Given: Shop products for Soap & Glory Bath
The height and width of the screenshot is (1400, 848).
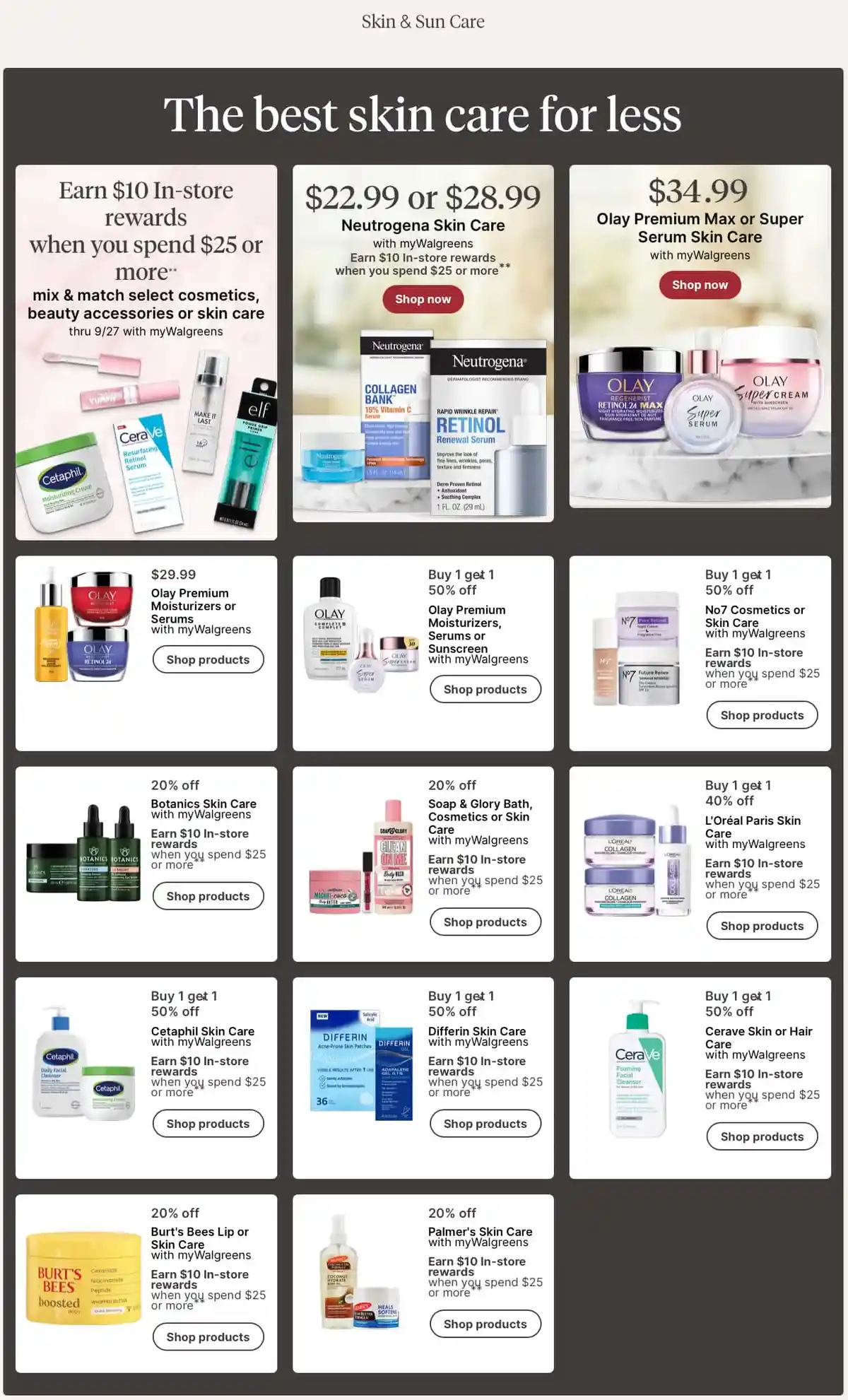Looking at the screenshot, I should click(x=485, y=922).
